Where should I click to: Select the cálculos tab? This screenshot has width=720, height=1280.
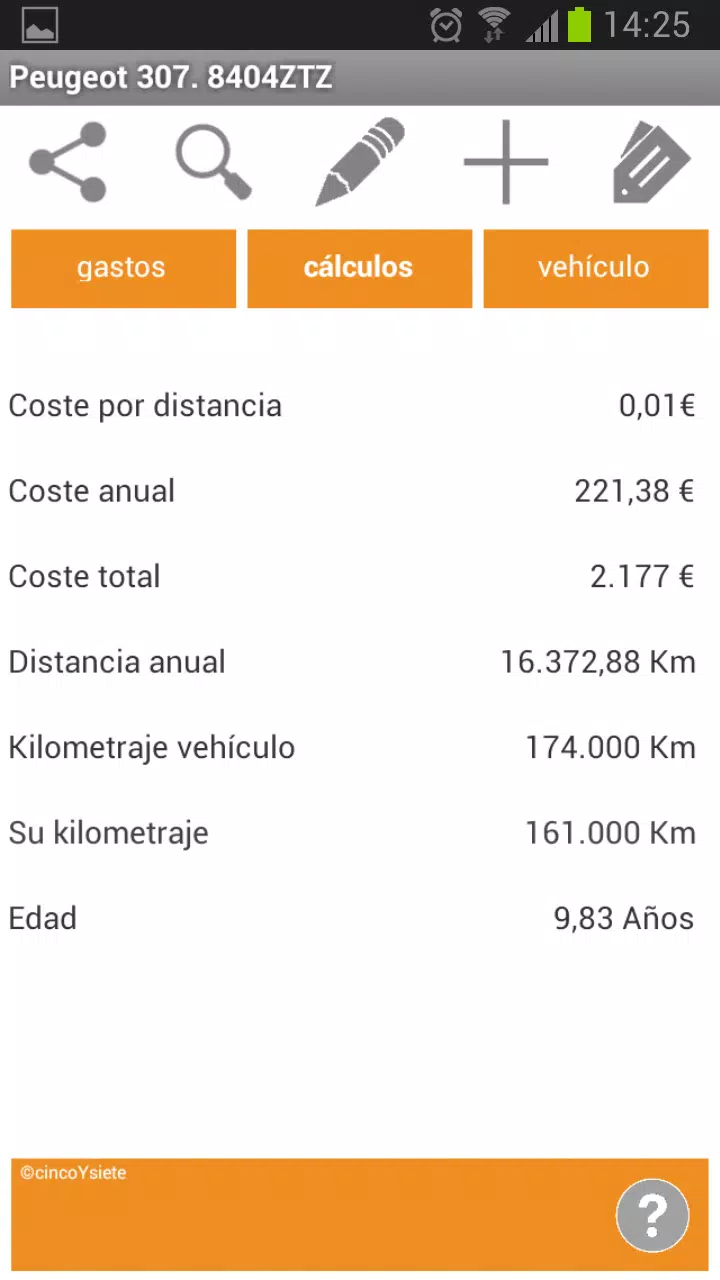359,268
